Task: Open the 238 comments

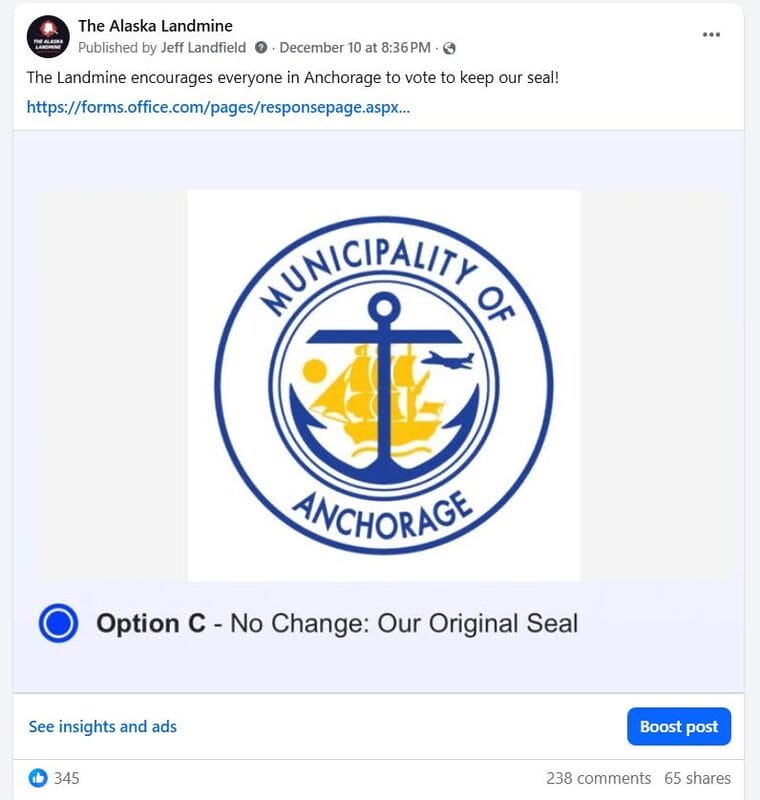Action: (598, 778)
